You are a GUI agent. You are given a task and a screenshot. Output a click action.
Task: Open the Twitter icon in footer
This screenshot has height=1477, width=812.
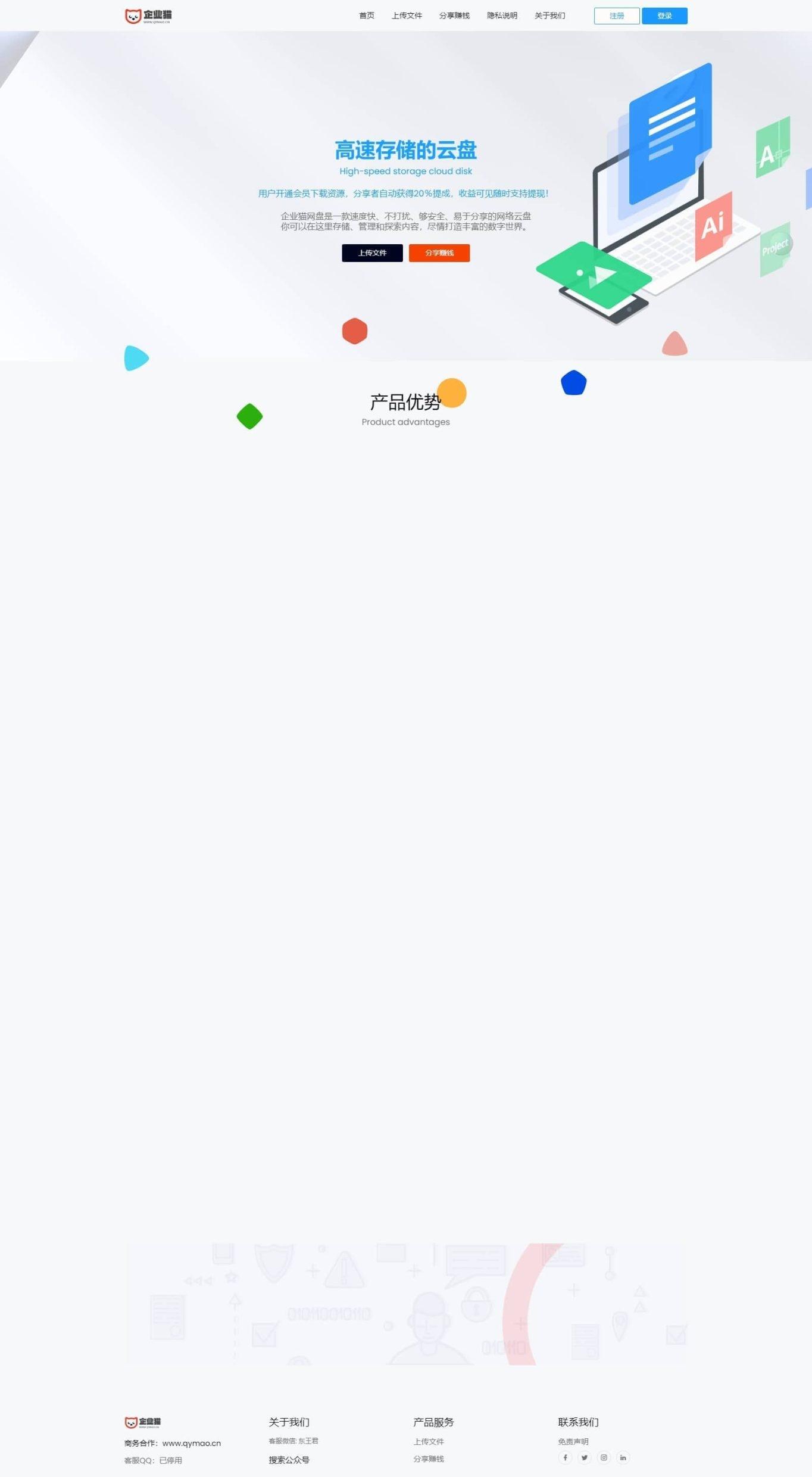click(585, 1457)
